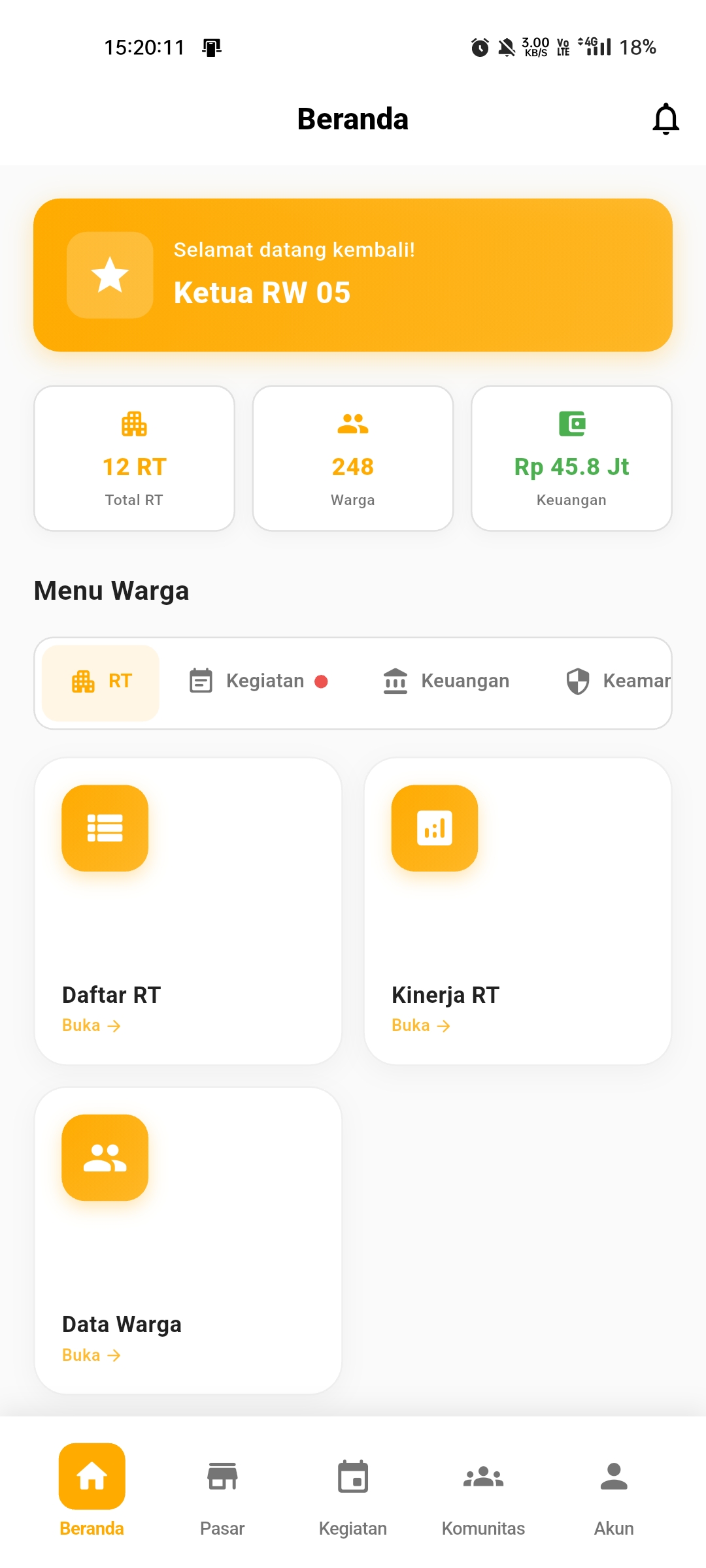Select the Total RT building icon

[x=134, y=425]
